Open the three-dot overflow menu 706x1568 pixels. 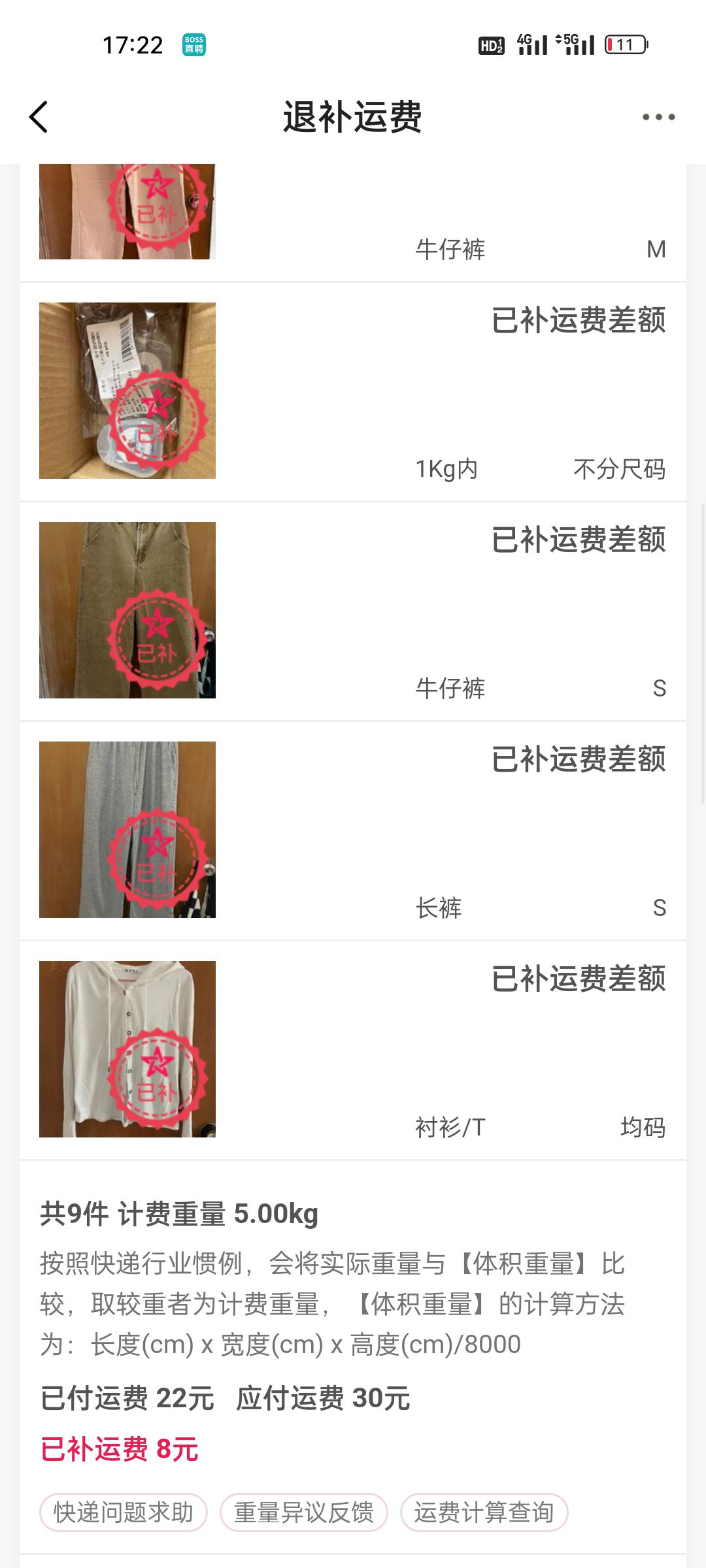658,118
